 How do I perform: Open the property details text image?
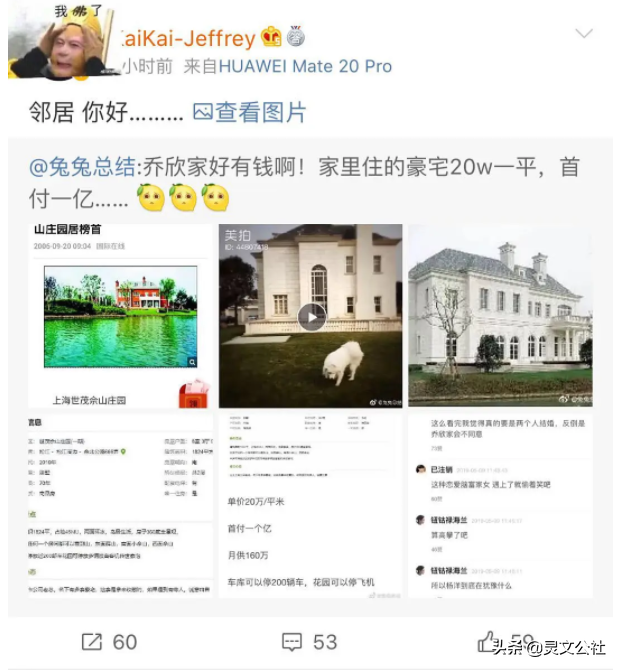click(x=120, y=506)
